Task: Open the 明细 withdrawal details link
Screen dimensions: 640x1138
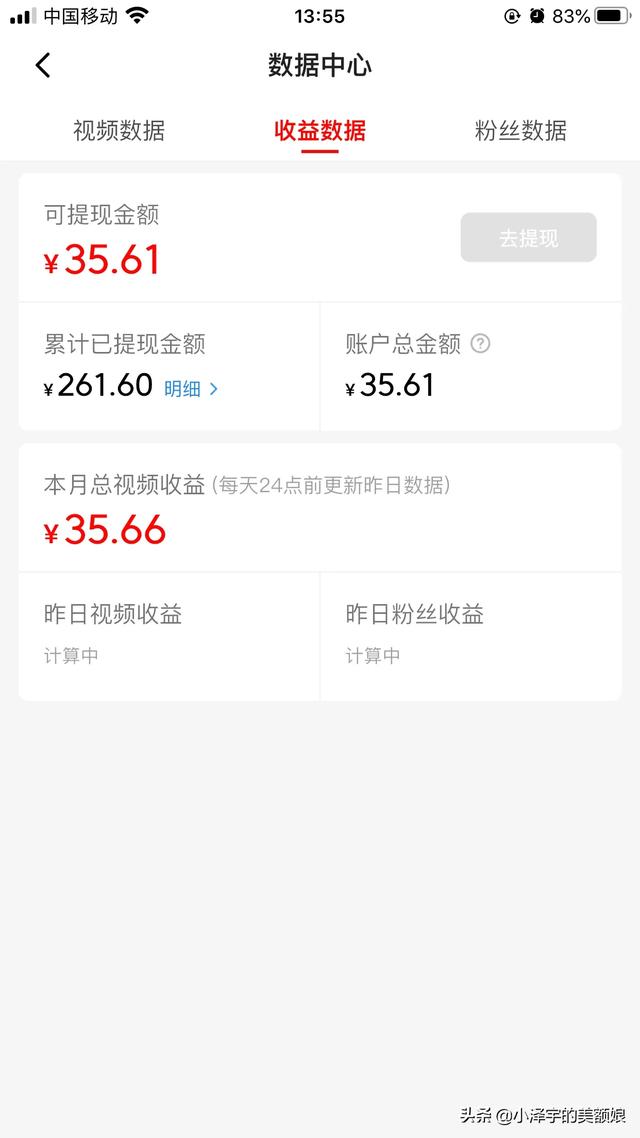Action: point(191,389)
